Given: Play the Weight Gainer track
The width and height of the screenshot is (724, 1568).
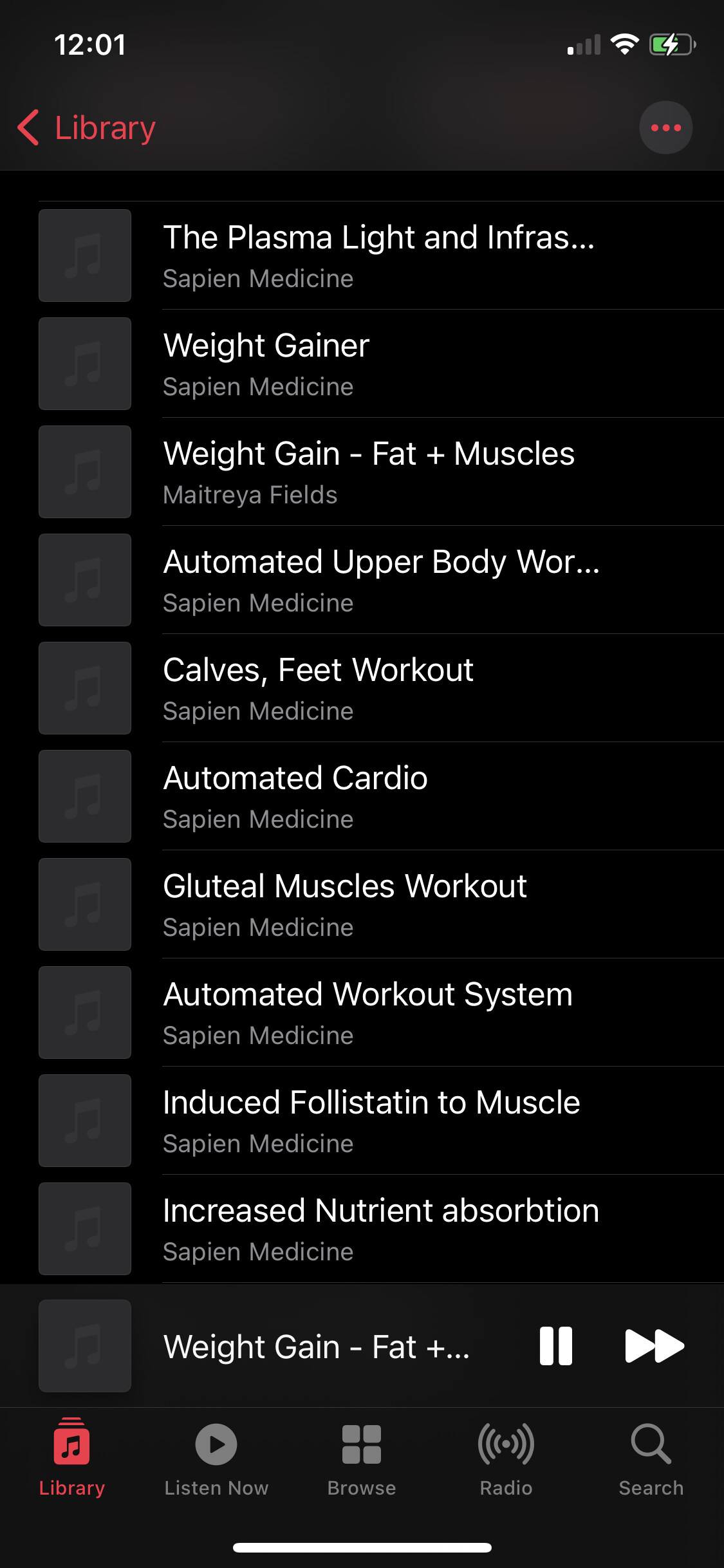Looking at the screenshot, I should 381,364.
